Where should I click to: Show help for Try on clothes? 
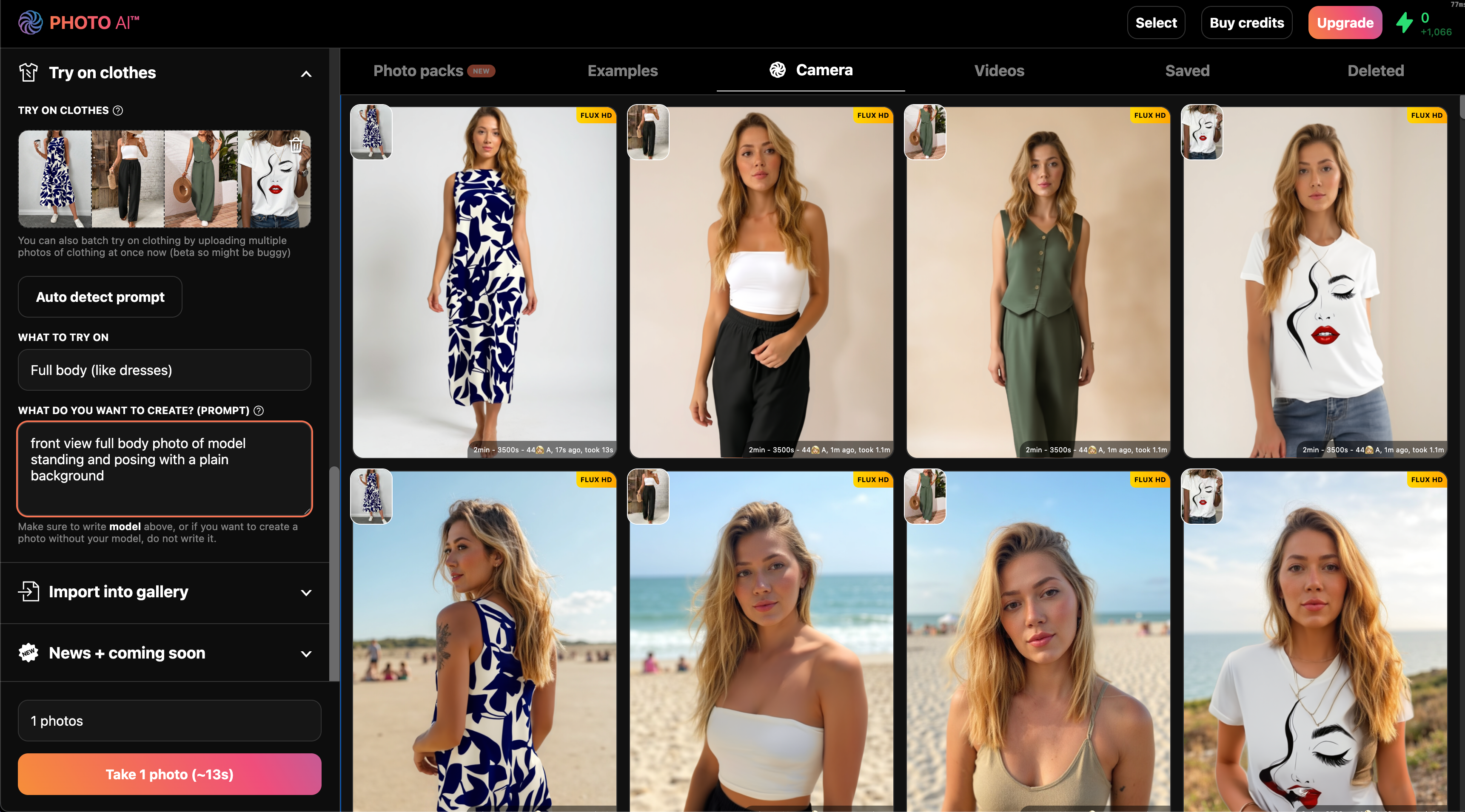click(x=118, y=110)
